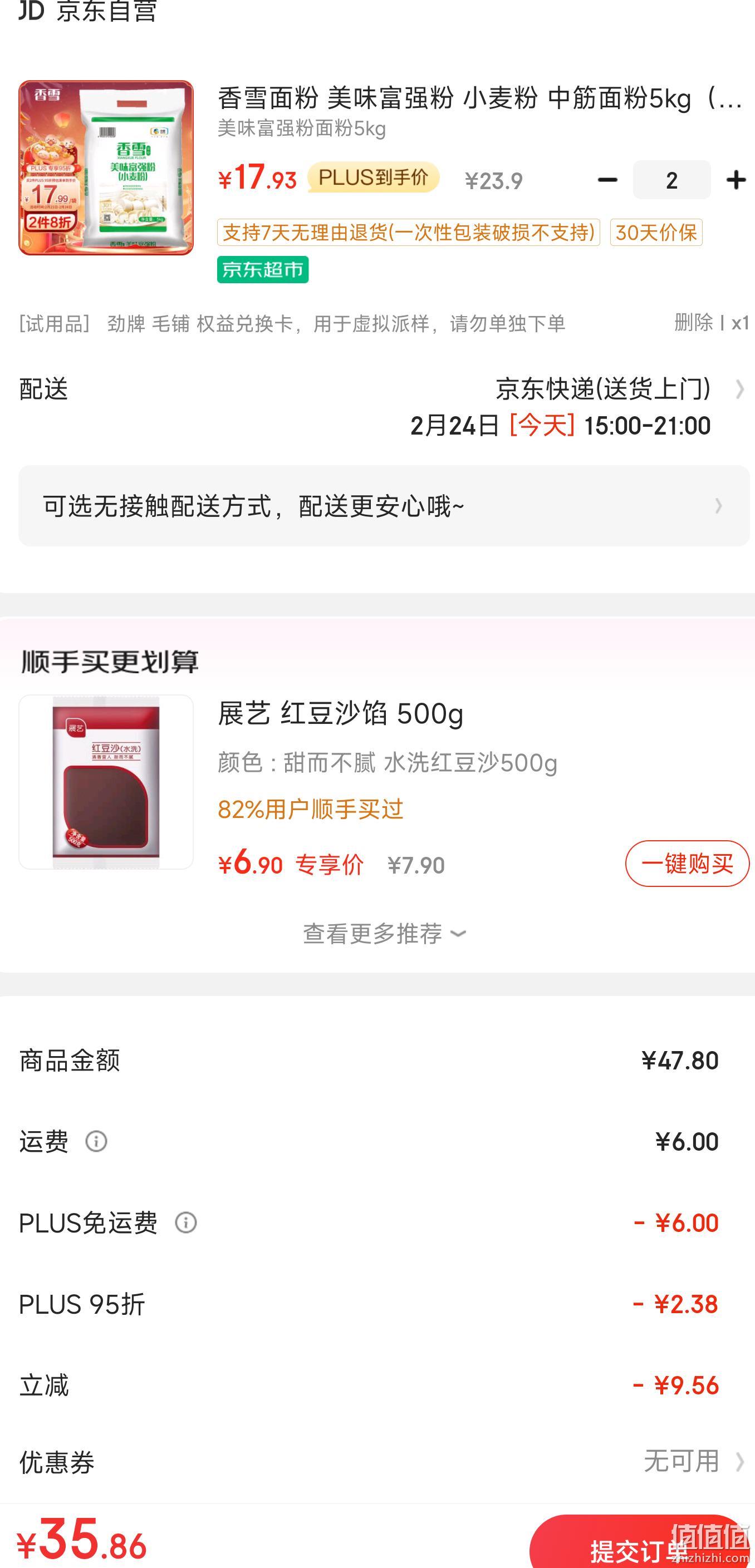Edit the quantity field showing 2

point(671,180)
